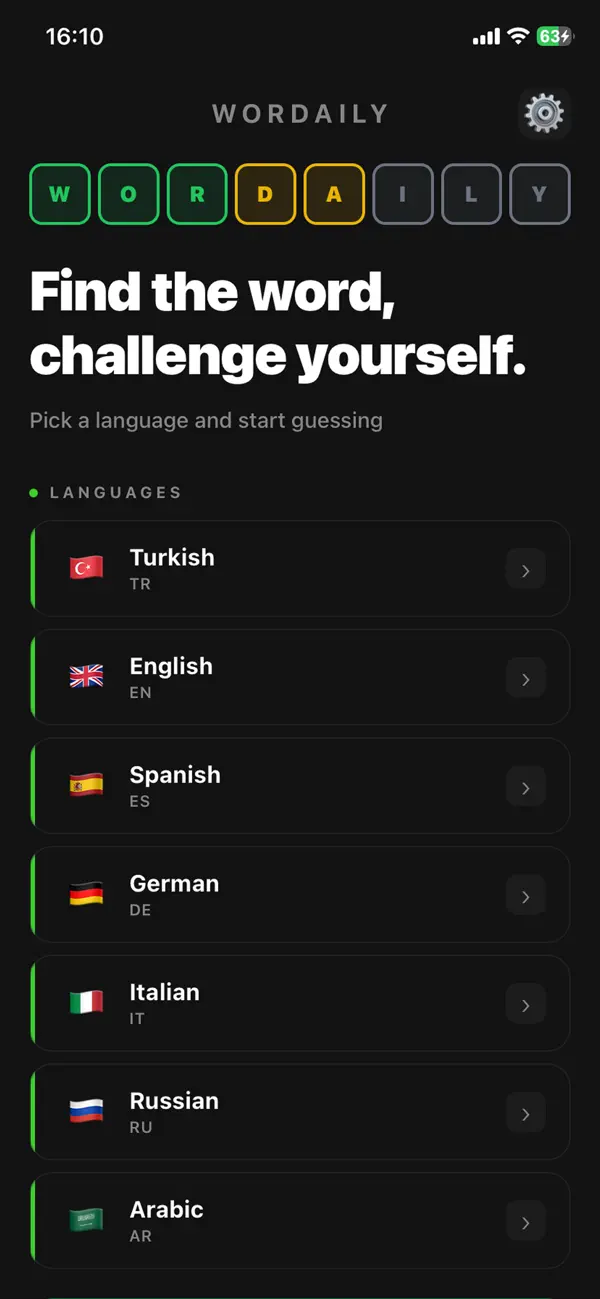Select Russian from the language list
The height and width of the screenshot is (1299, 600).
[300, 1112]
